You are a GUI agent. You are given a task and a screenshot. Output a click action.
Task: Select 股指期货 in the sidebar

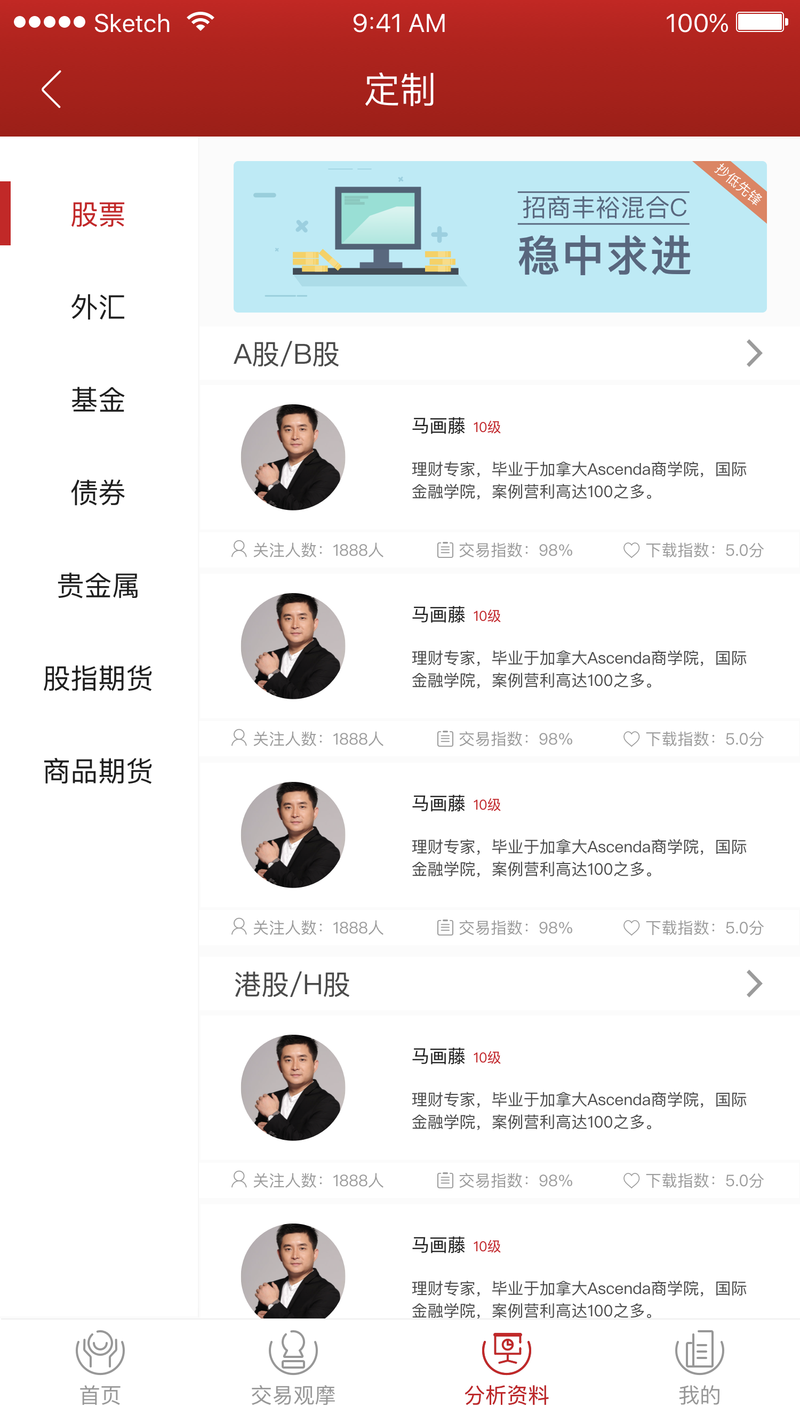point(98,678)
